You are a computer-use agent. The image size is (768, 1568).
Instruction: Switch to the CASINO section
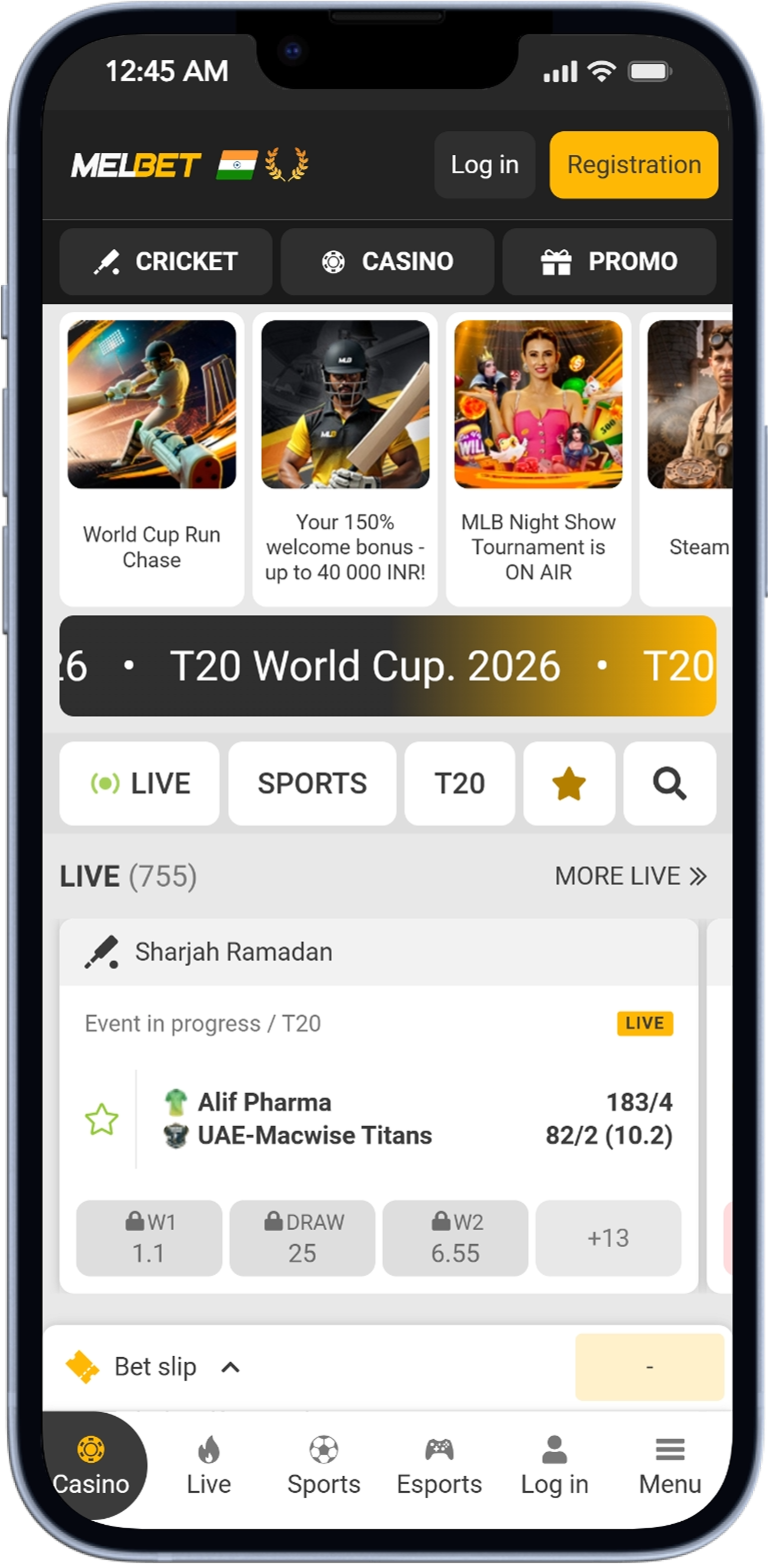[x=387, y=262]
